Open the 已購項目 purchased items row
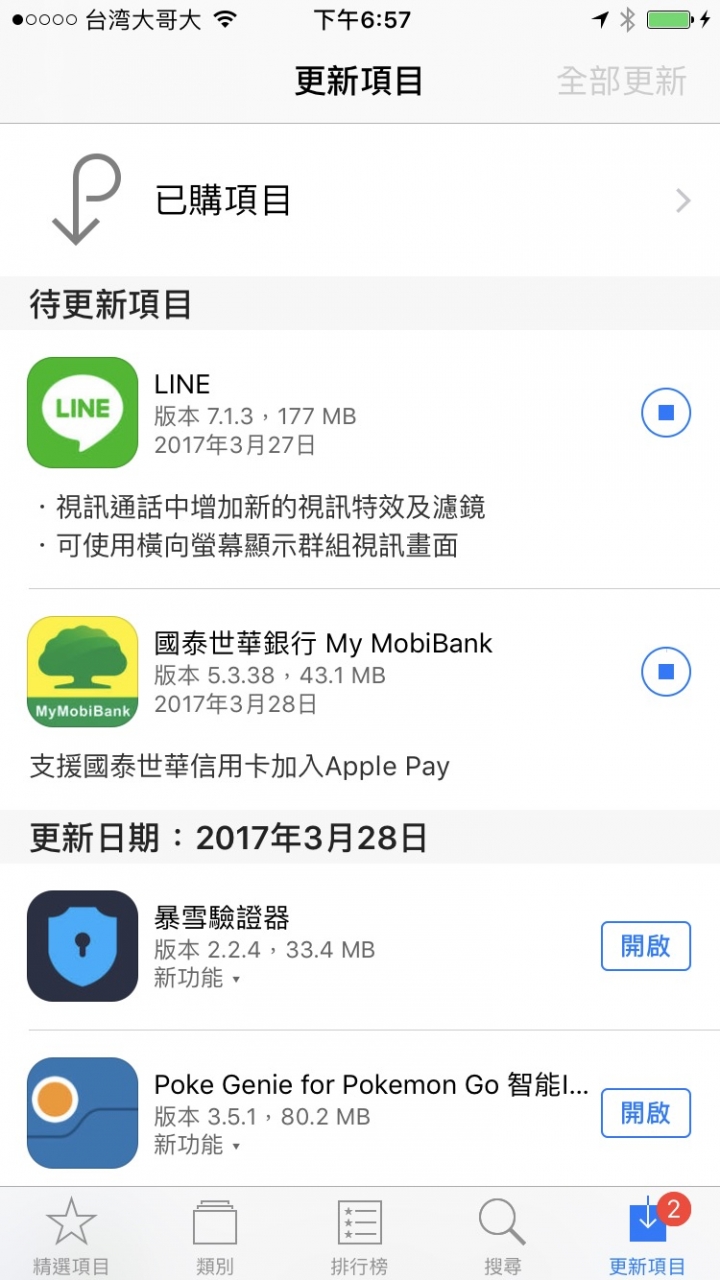Screen dimensions: 720x1280 point(360,200)
